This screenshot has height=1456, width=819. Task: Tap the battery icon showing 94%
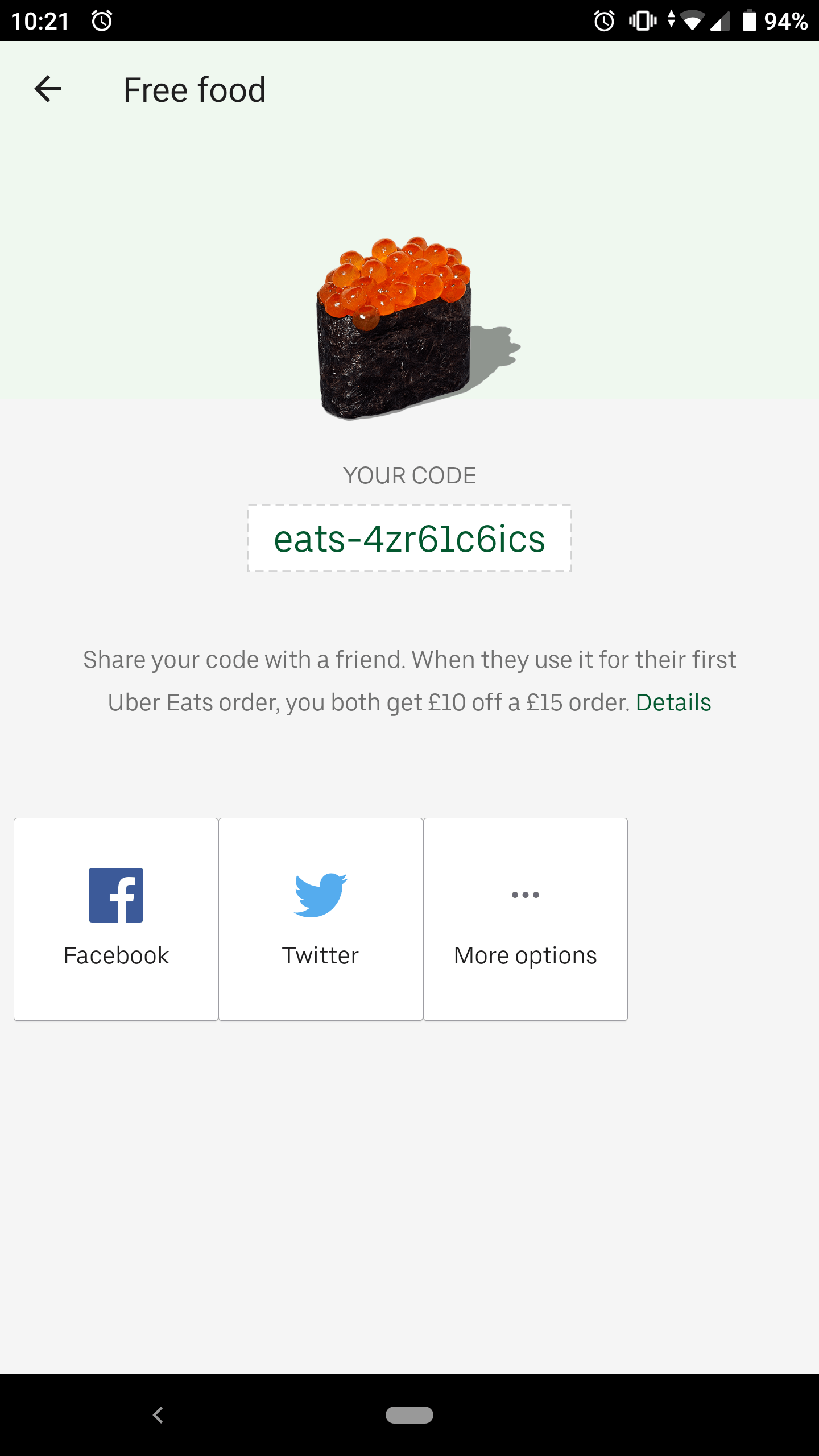click(x=750, y=20)
